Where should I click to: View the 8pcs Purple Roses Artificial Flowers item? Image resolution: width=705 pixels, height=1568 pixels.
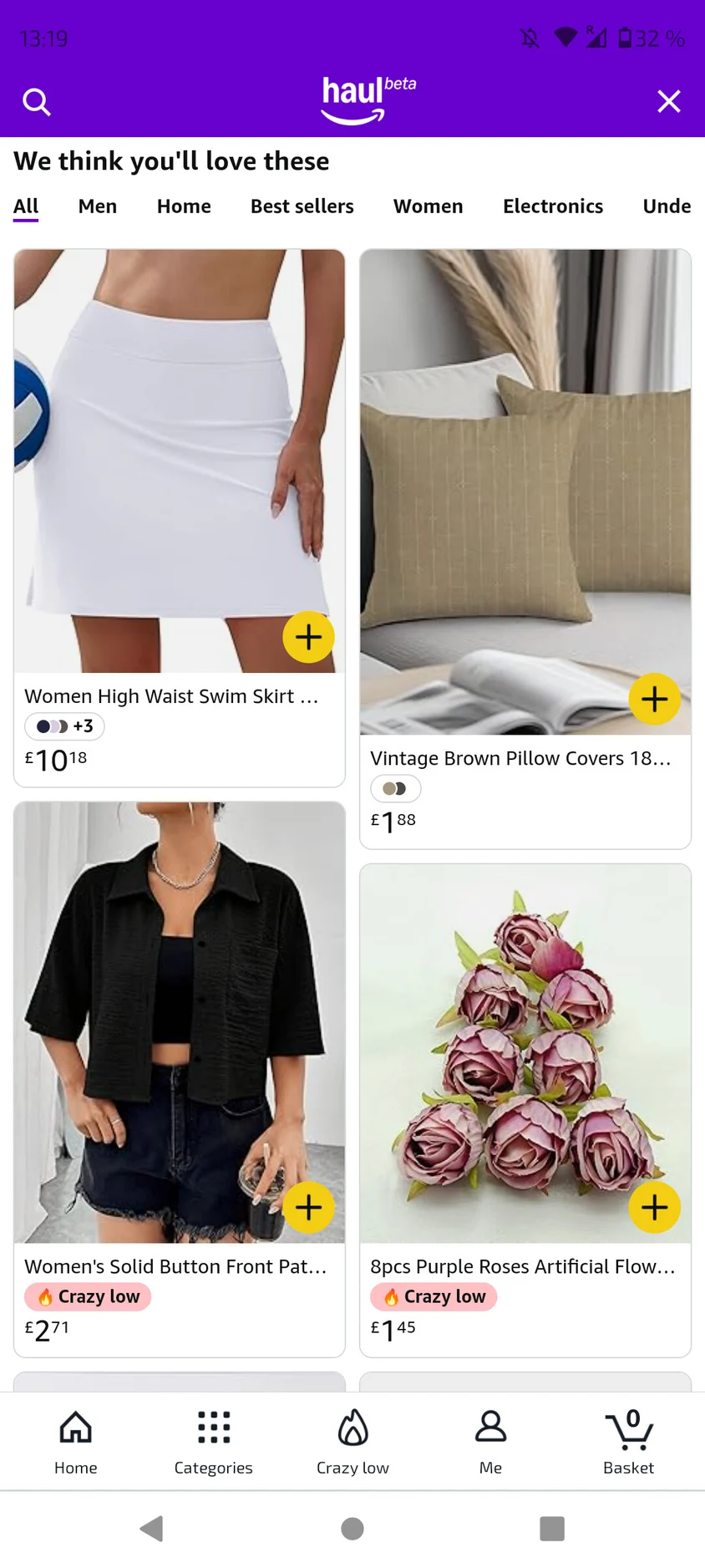pos(523,1266)
